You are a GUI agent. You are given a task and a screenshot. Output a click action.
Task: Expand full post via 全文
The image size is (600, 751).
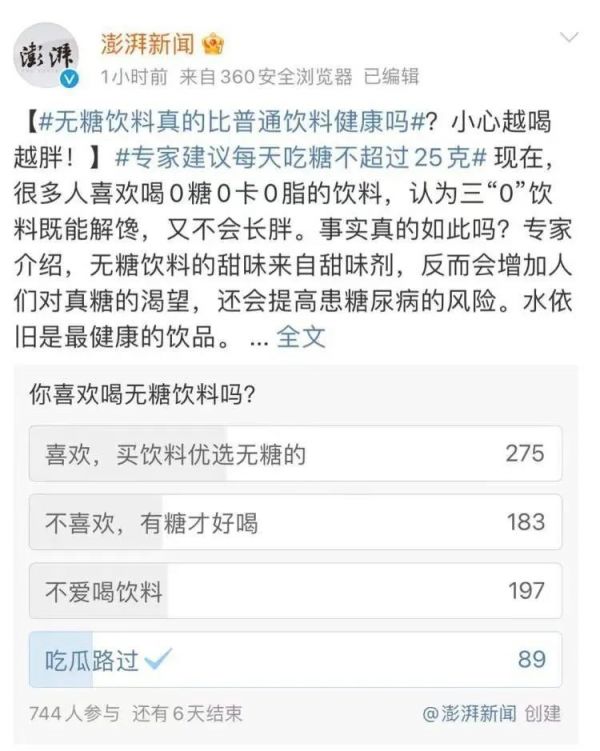tap(301, 336)
